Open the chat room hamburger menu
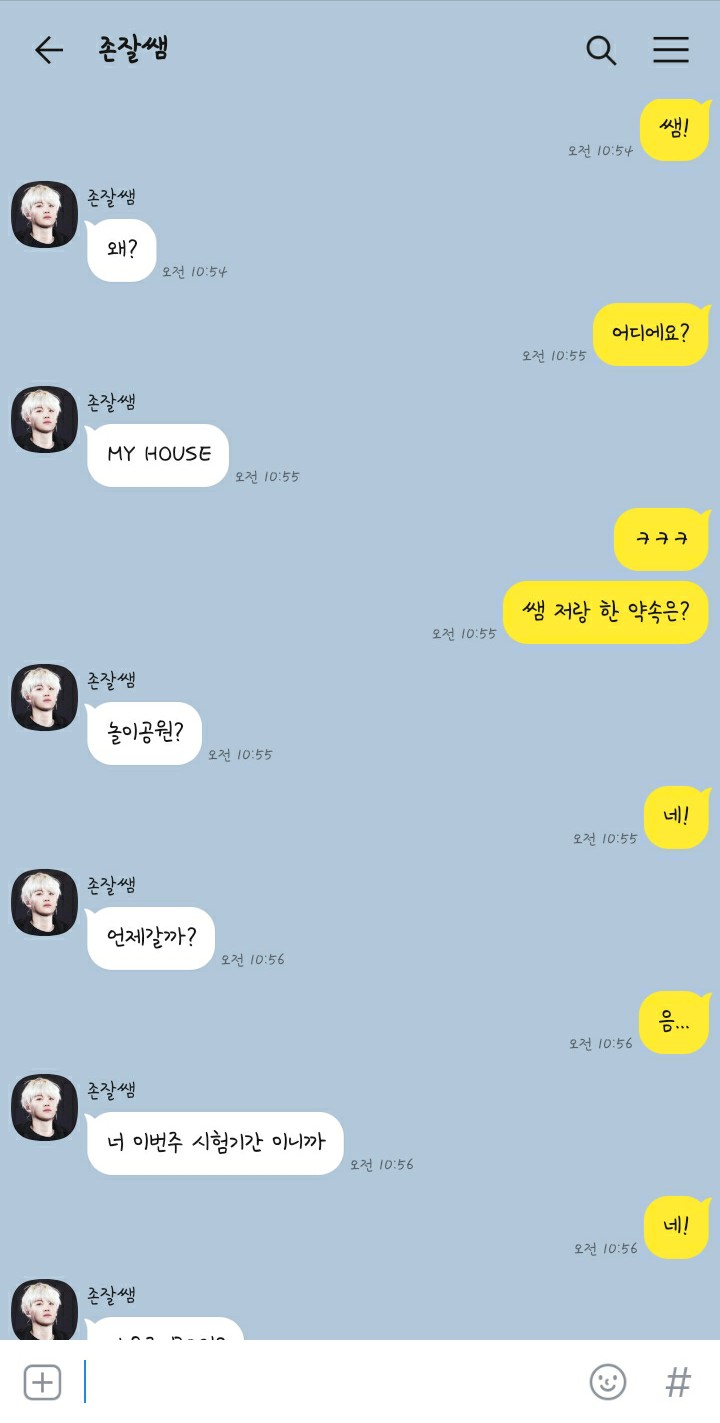The width and height of the screenshot is (720, 1423). 671,50
